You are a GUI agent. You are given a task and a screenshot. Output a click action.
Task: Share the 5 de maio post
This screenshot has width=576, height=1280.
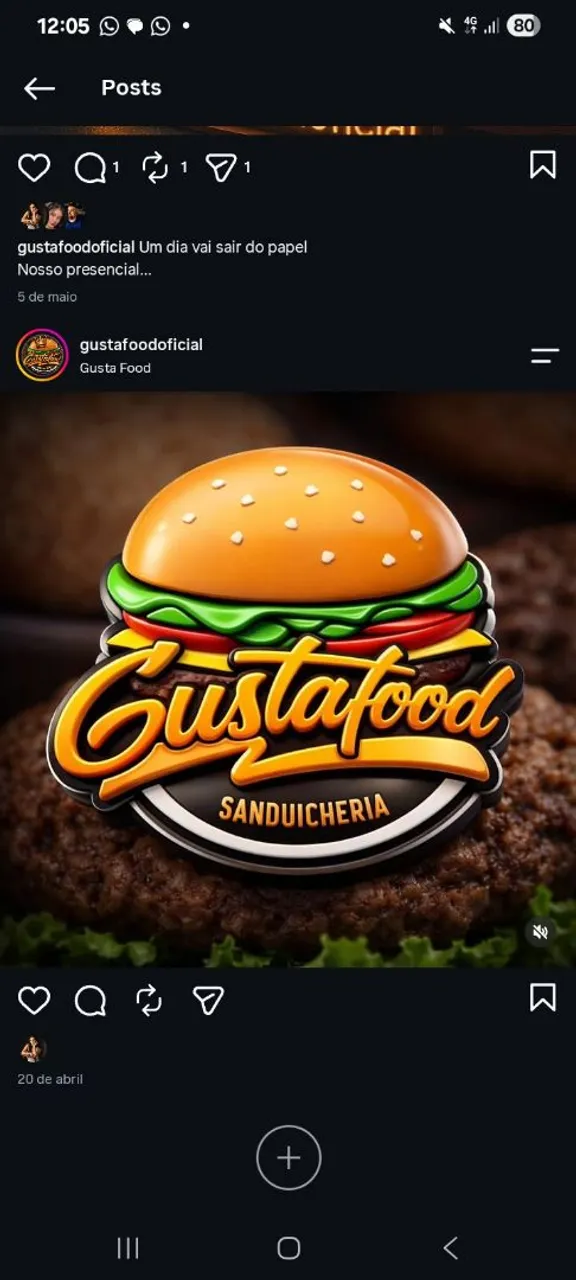point(220,168)
